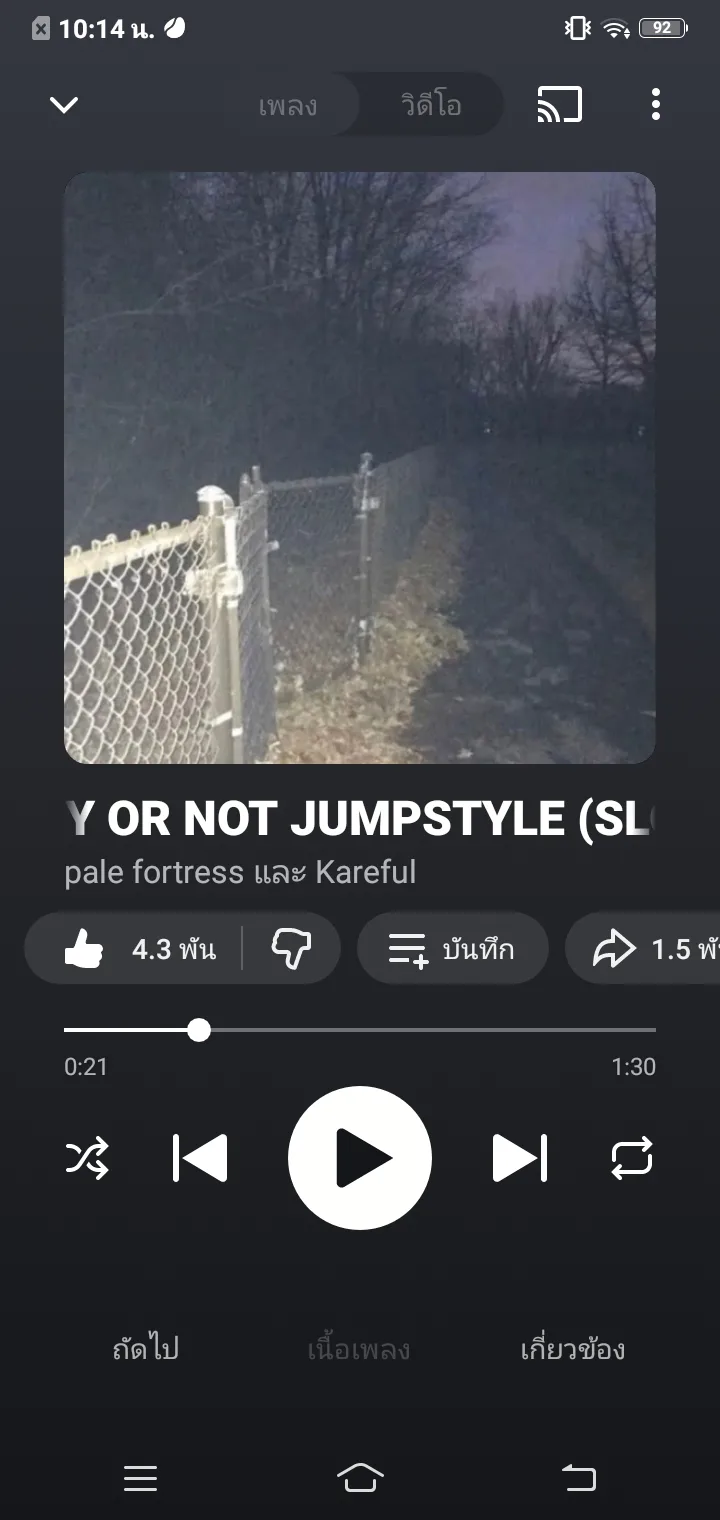The width and height of the screenshot is (720, 1520).
Task: Save song using the บันทึก button
Action: (x=452, y=948)
